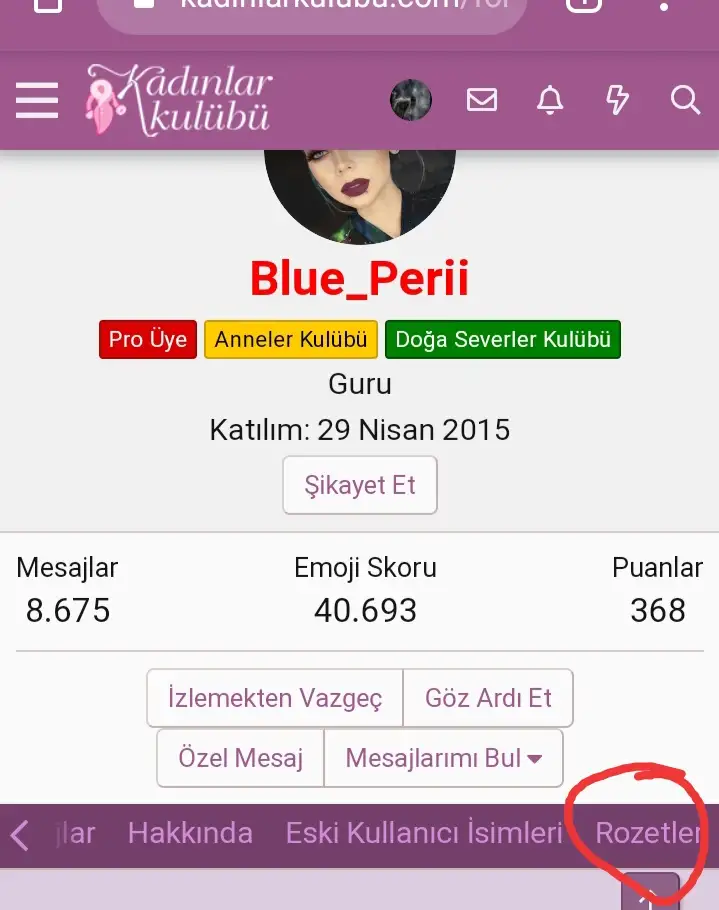Open the forum search

[x=685, y=100]
